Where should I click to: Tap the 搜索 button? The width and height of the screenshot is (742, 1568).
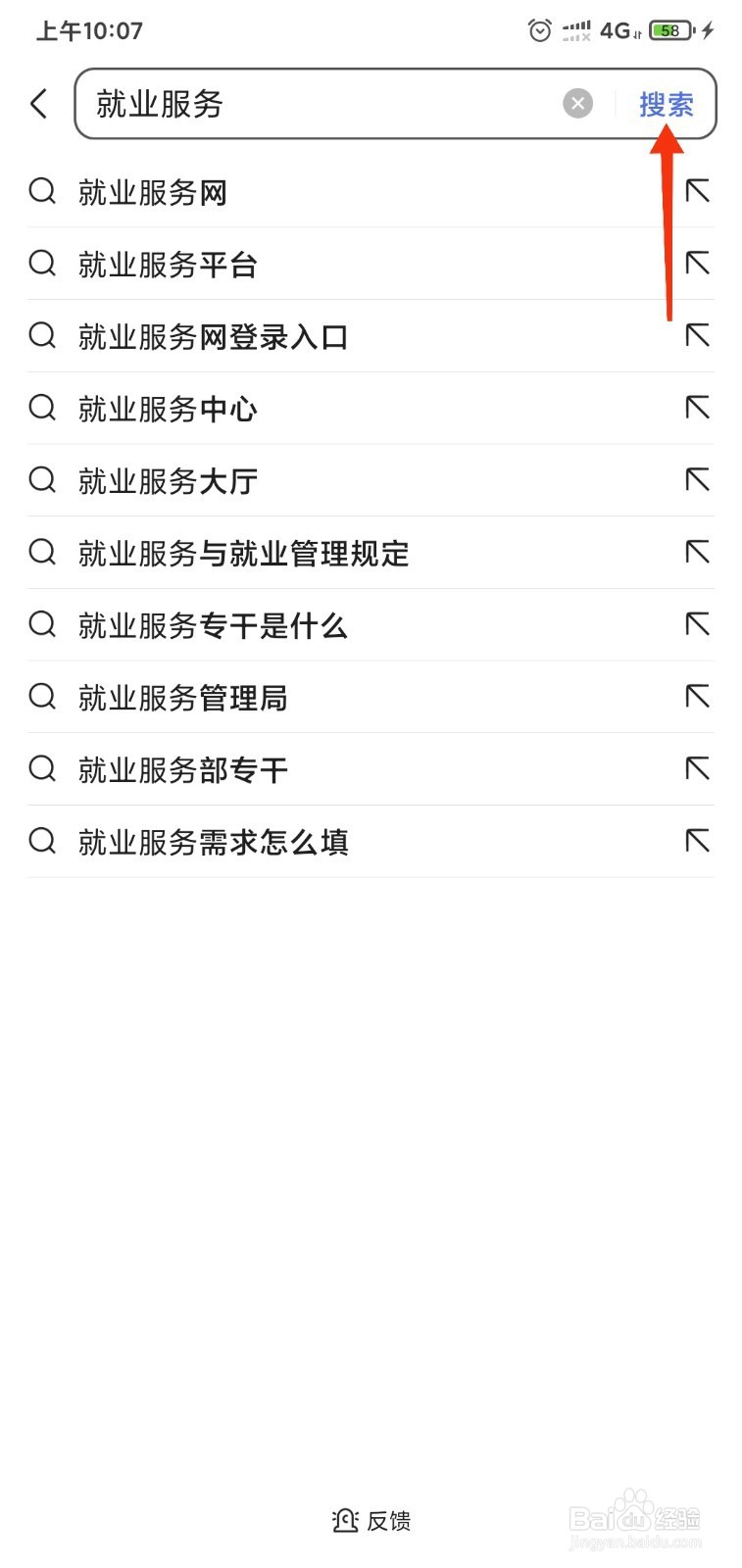point(667,104)
